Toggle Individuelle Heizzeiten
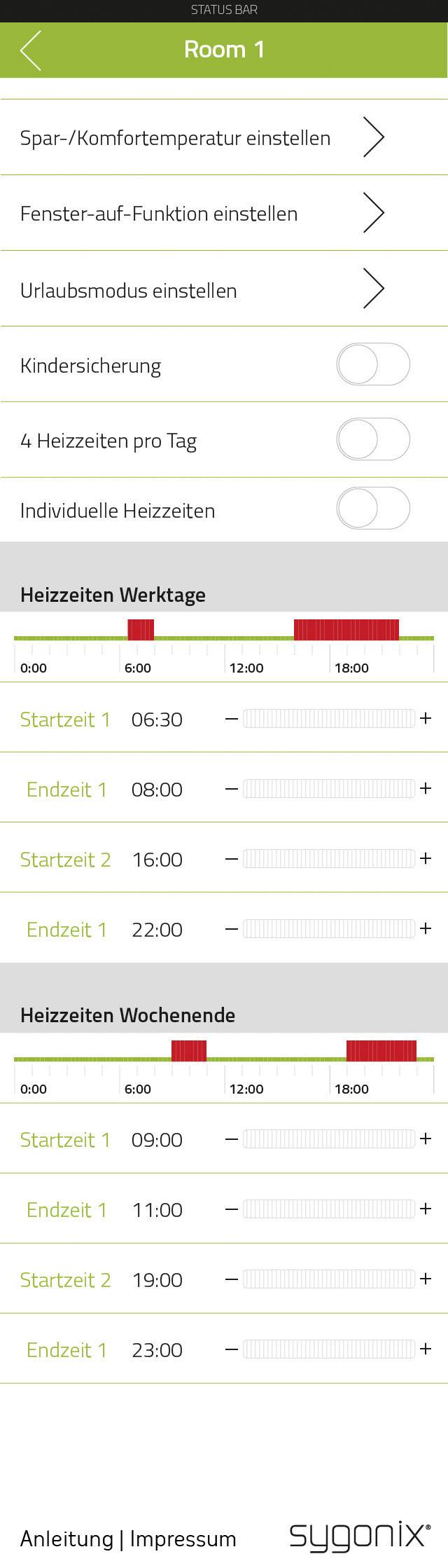Image resolution: width=448 pixels, height=1568 pixels. (x=372, y=509)
